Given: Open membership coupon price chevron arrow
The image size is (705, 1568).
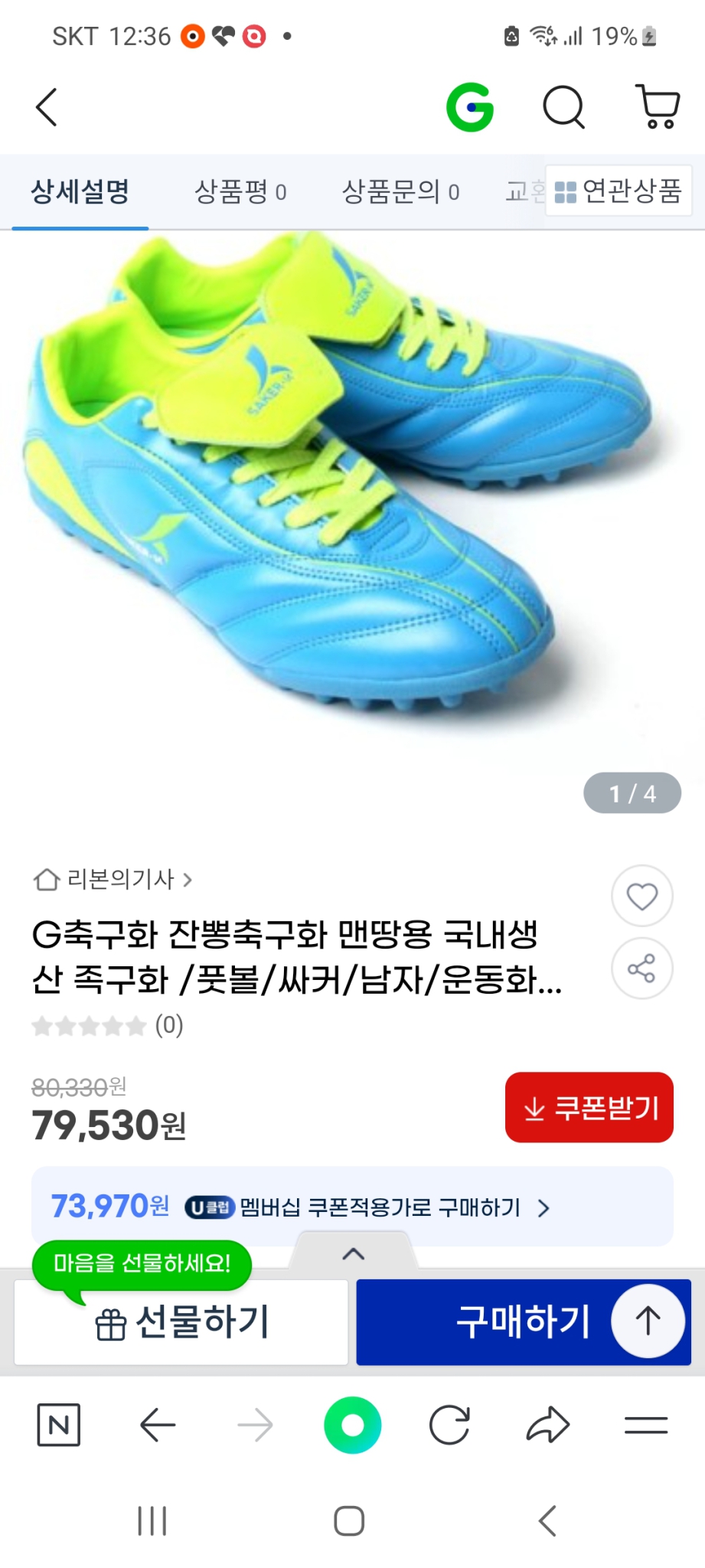Looking at the screenshot, I should (544, 1207).
